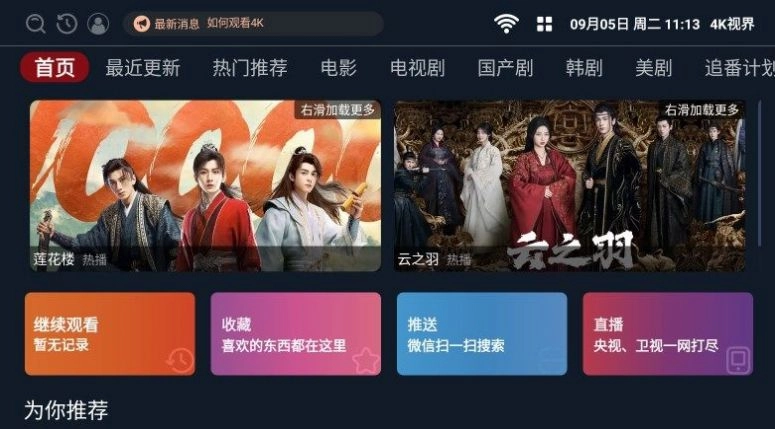The width and height of the screenshot is (775, 429).
Task: View the 韩剧 tab
Action: pyautogui.click(x=584, y=68)
